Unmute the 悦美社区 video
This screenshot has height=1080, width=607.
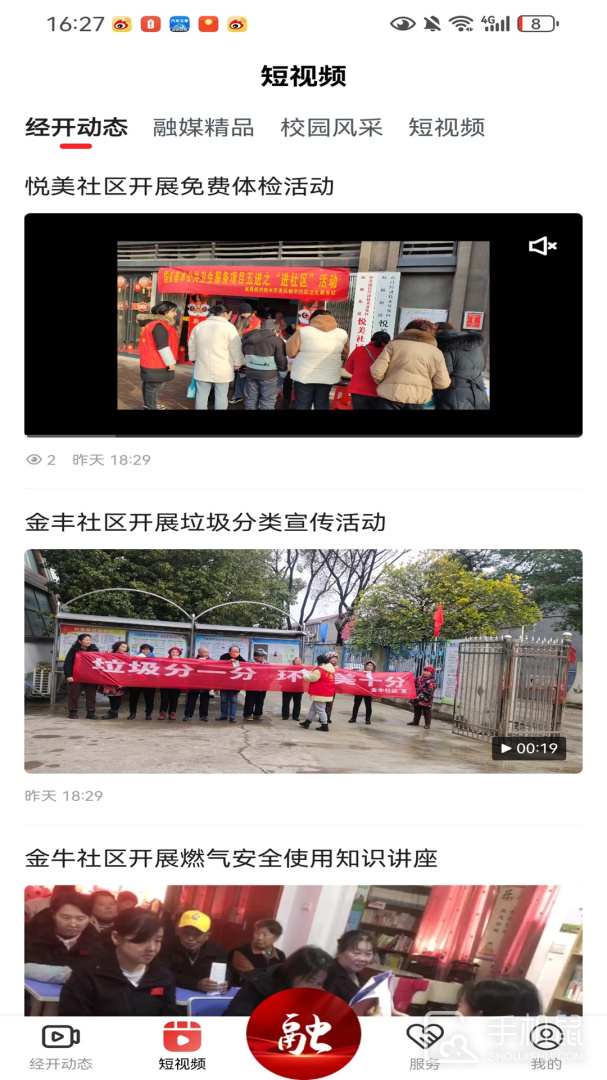click(542, 246)
